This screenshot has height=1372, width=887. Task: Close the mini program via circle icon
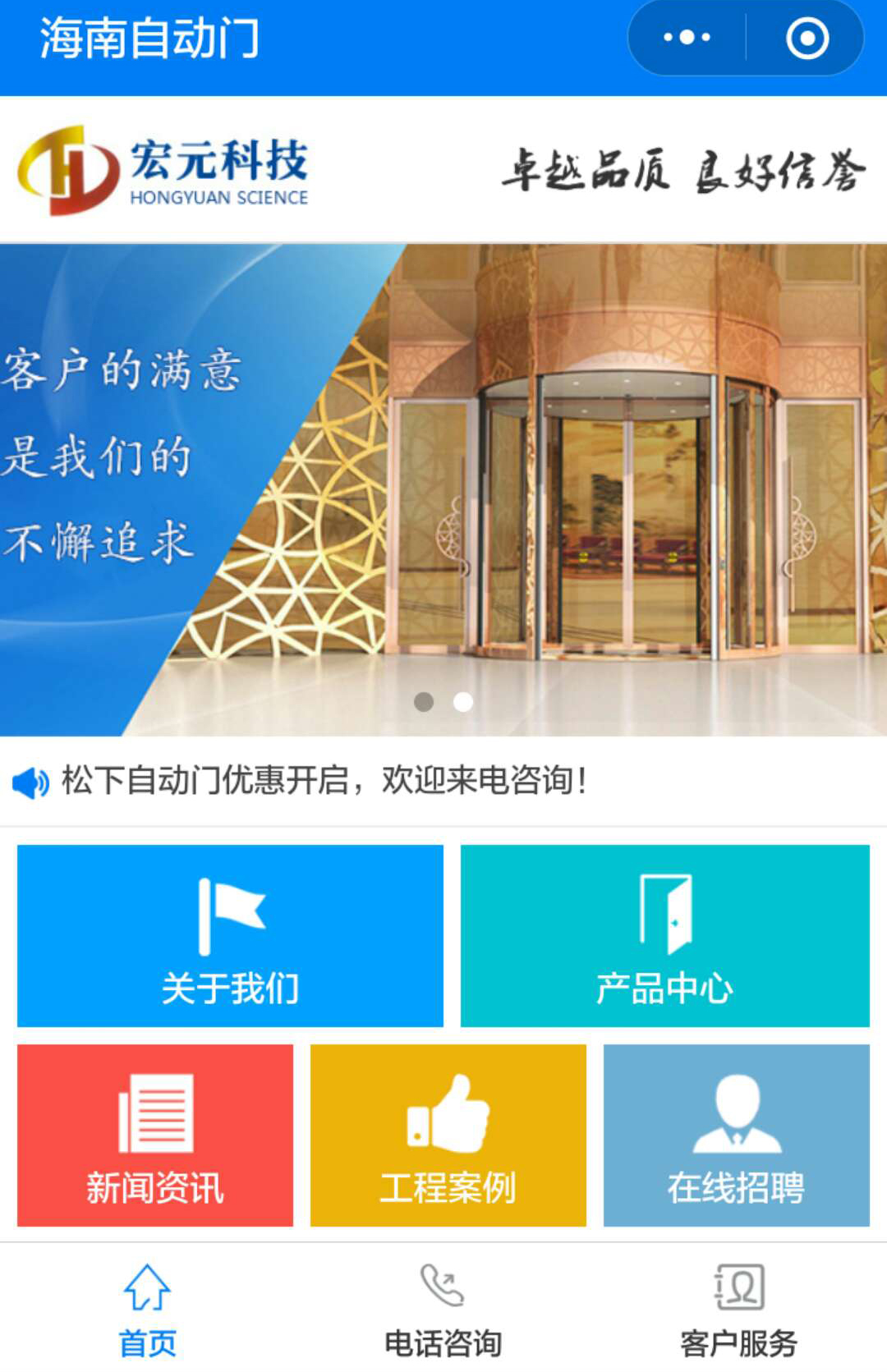click(807, 38)
